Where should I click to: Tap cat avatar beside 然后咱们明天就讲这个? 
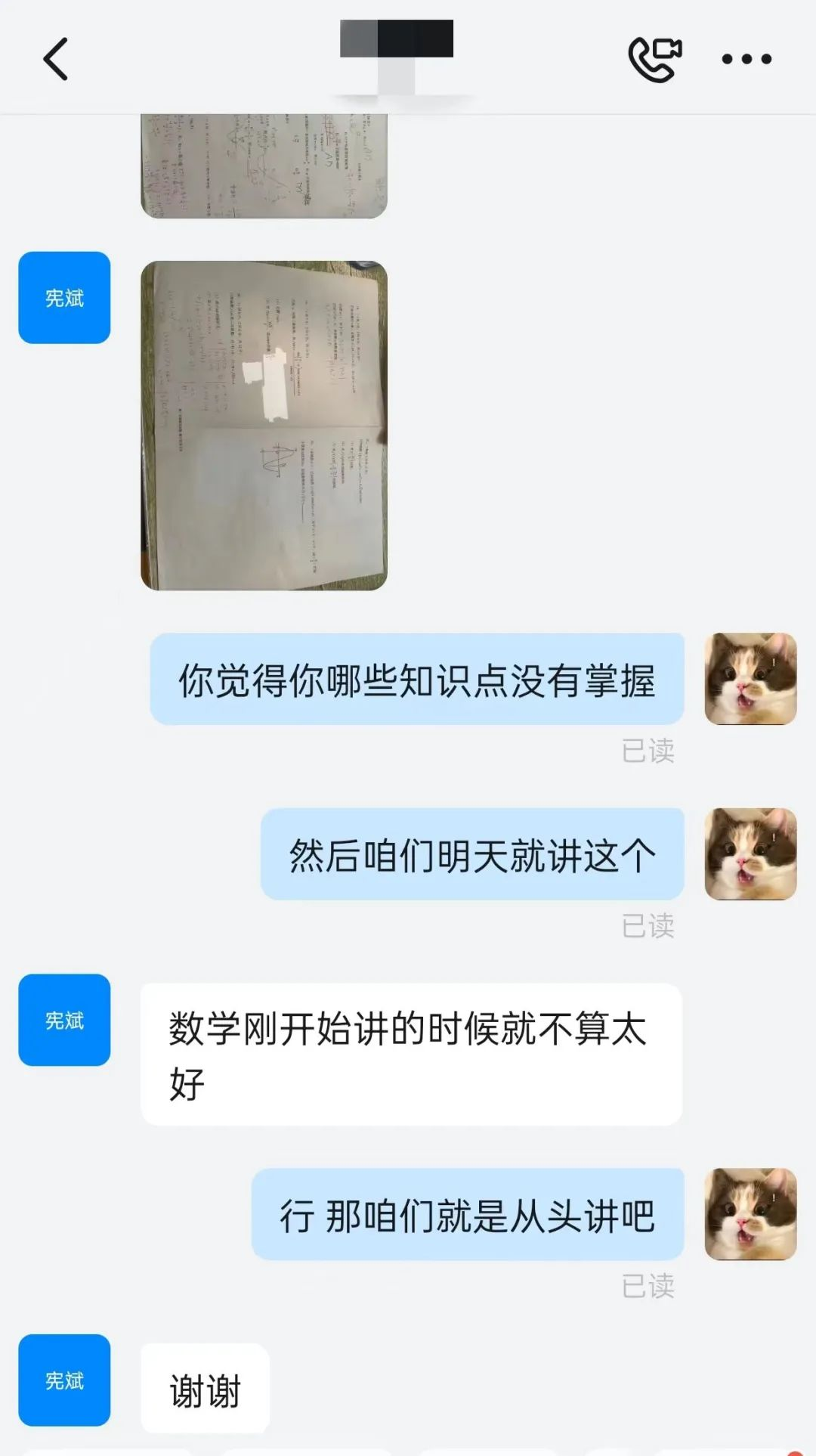pos(750,854)
